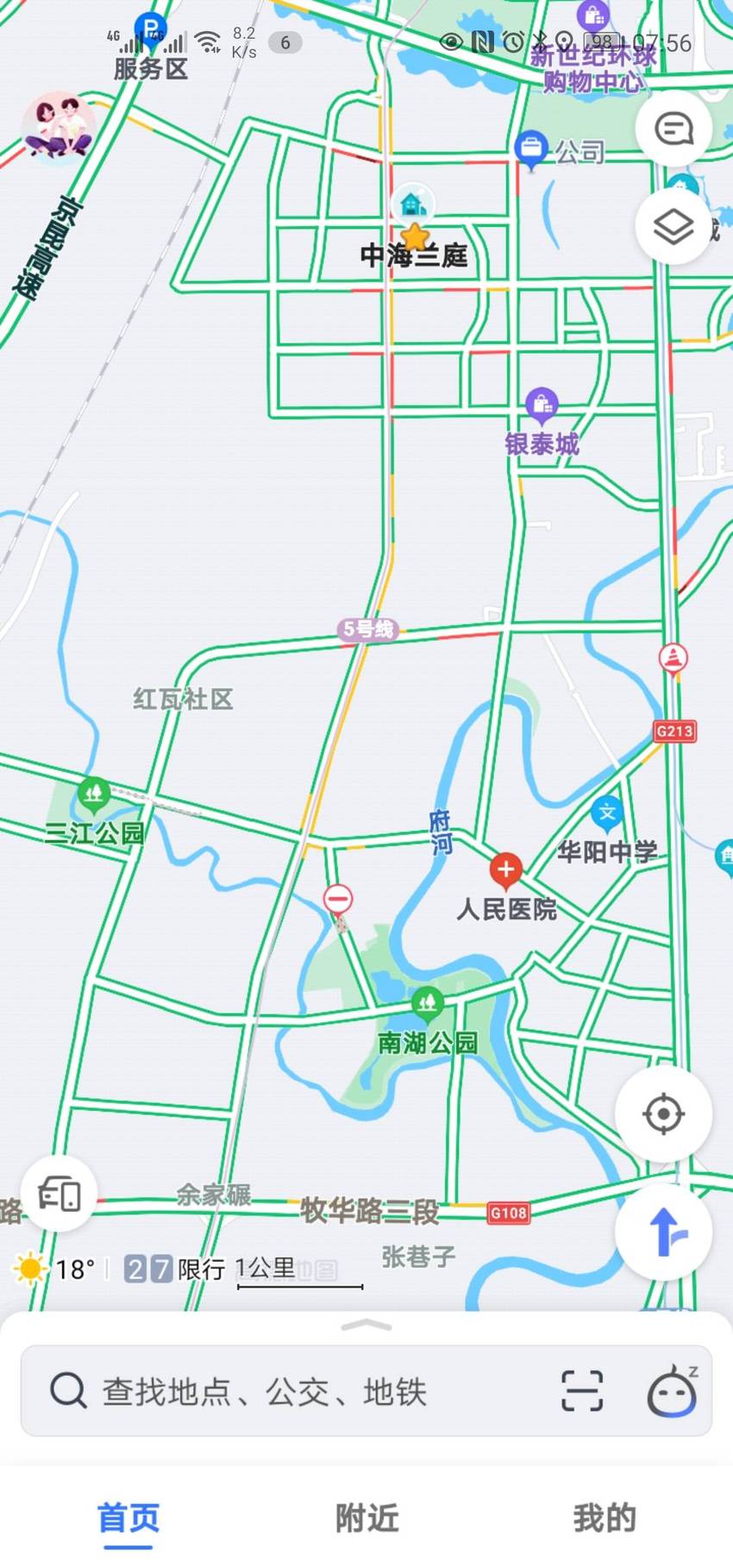Open the messages chat bubble icon
The image size is (733, 1568).
(x=673, y=129)
